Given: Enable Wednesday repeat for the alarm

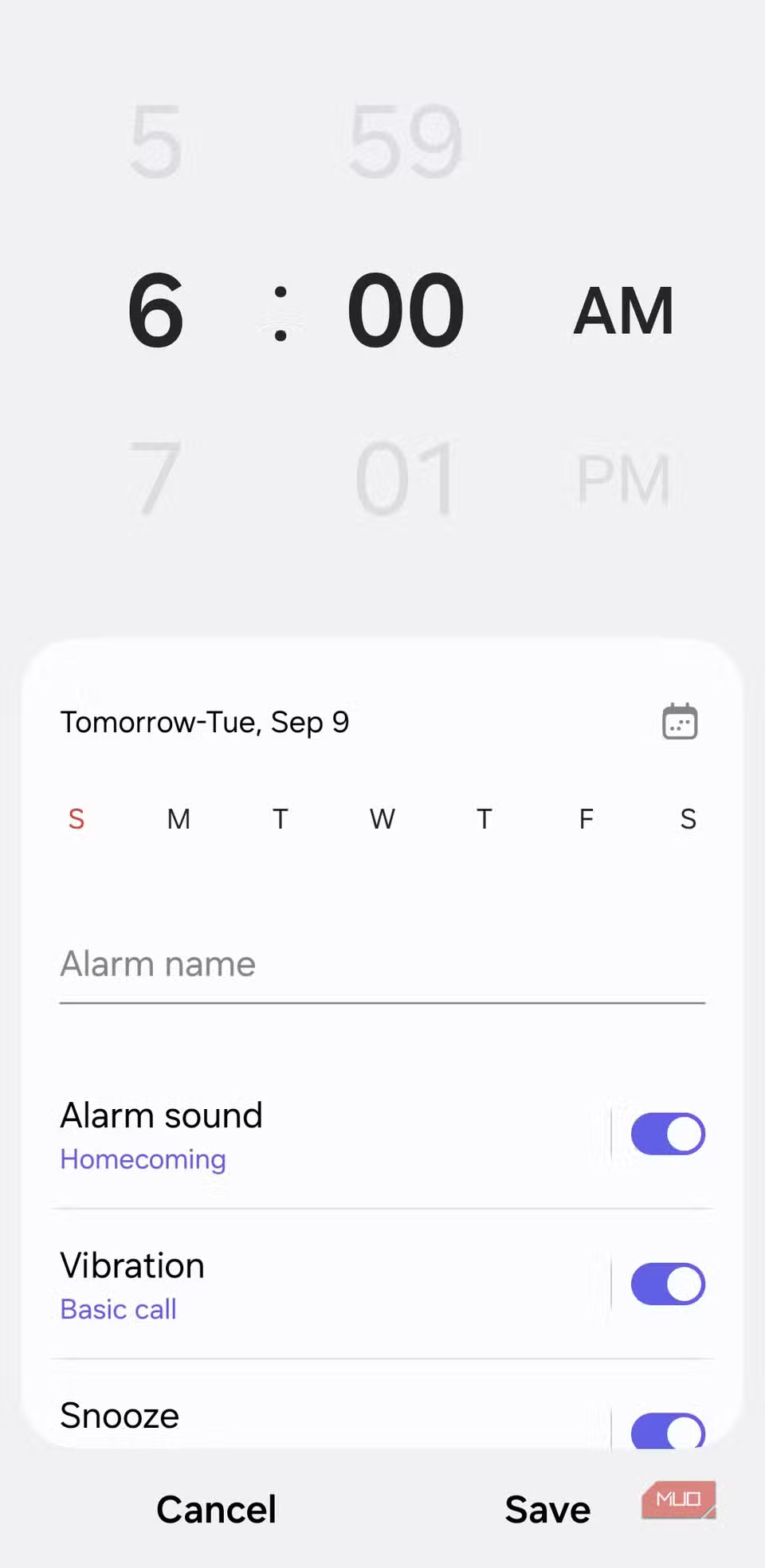Looking at the screenshot, I should pyautogui.click(x=382, y=819).
